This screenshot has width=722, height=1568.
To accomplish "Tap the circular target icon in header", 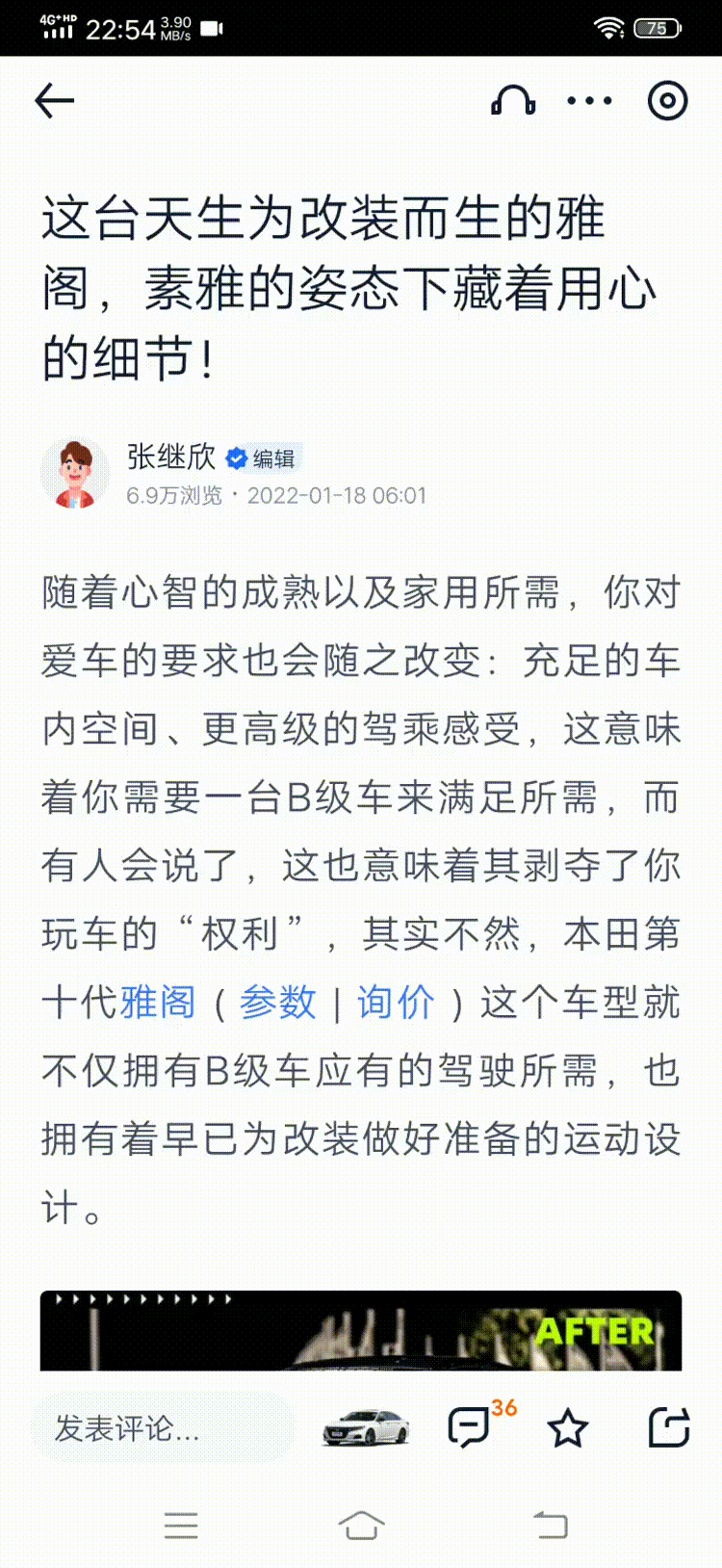I will pos(667,100).
